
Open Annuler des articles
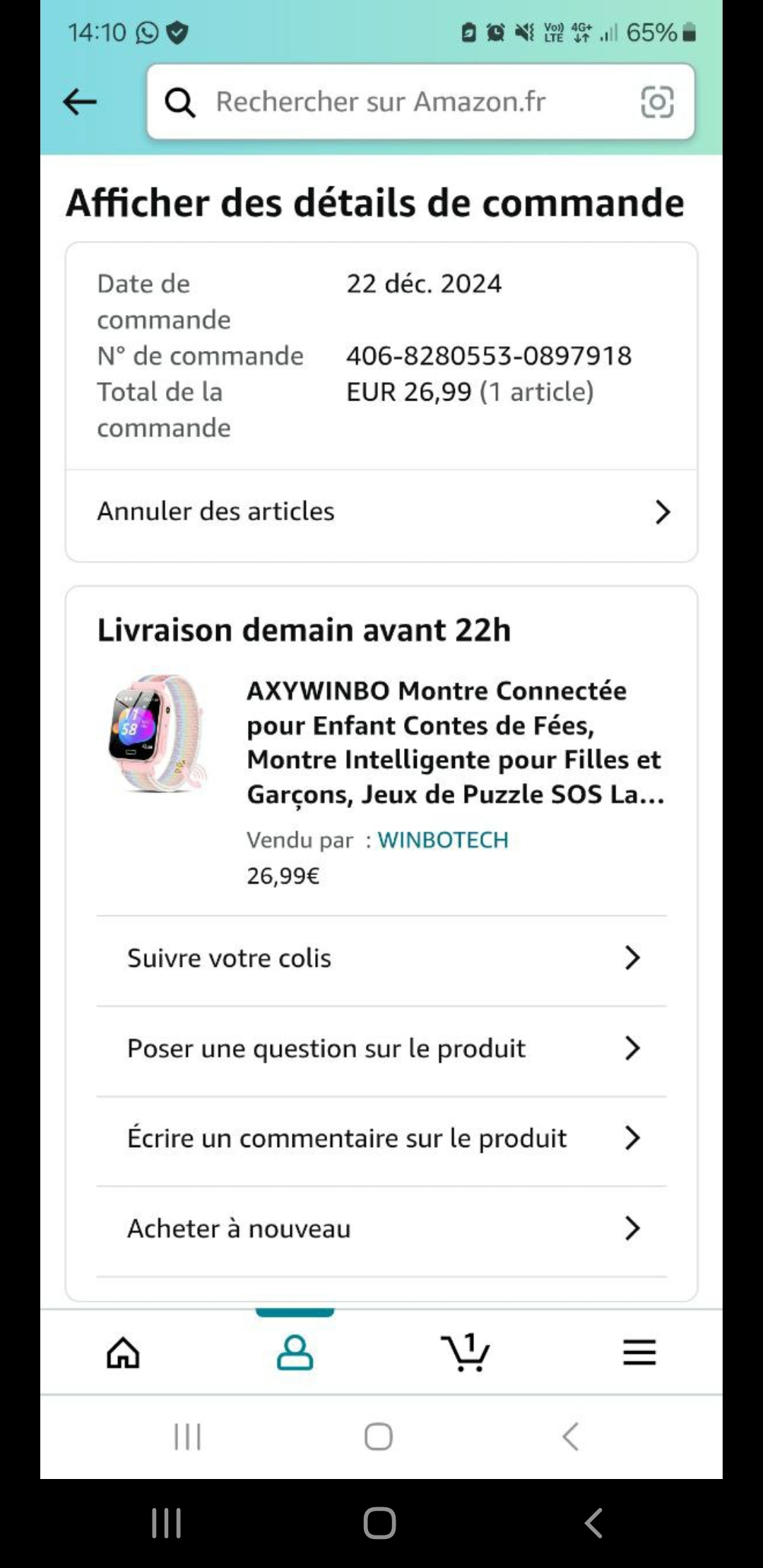click(381, 511)
